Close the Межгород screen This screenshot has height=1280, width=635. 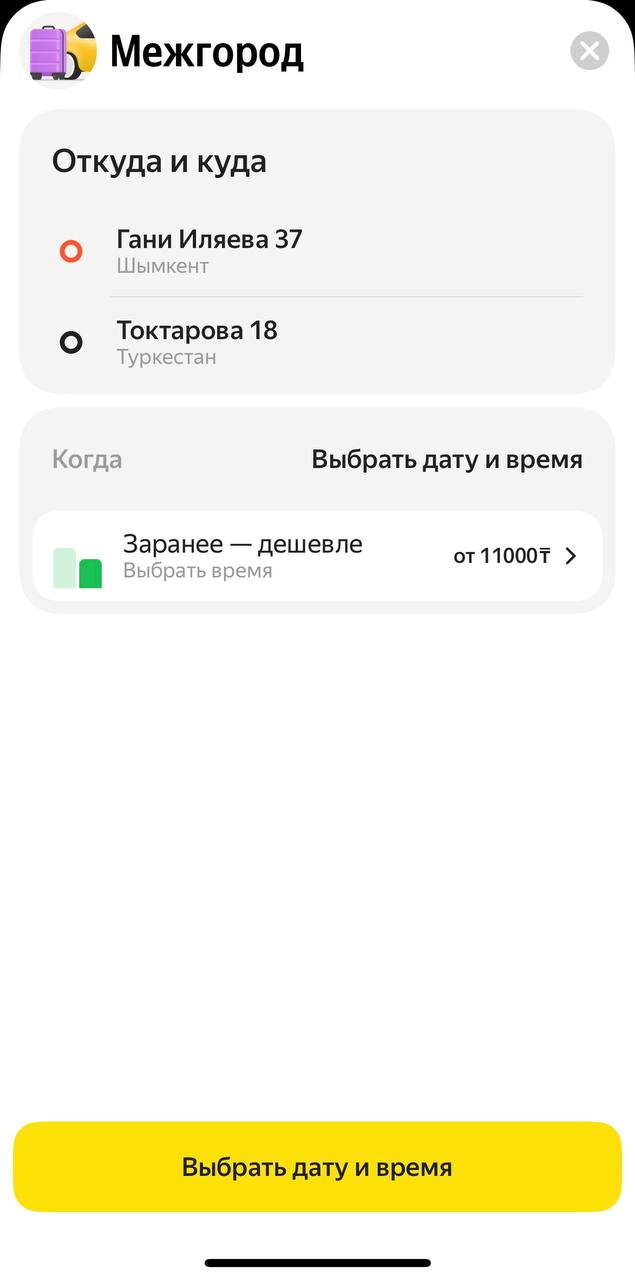(x=590, y=51)
